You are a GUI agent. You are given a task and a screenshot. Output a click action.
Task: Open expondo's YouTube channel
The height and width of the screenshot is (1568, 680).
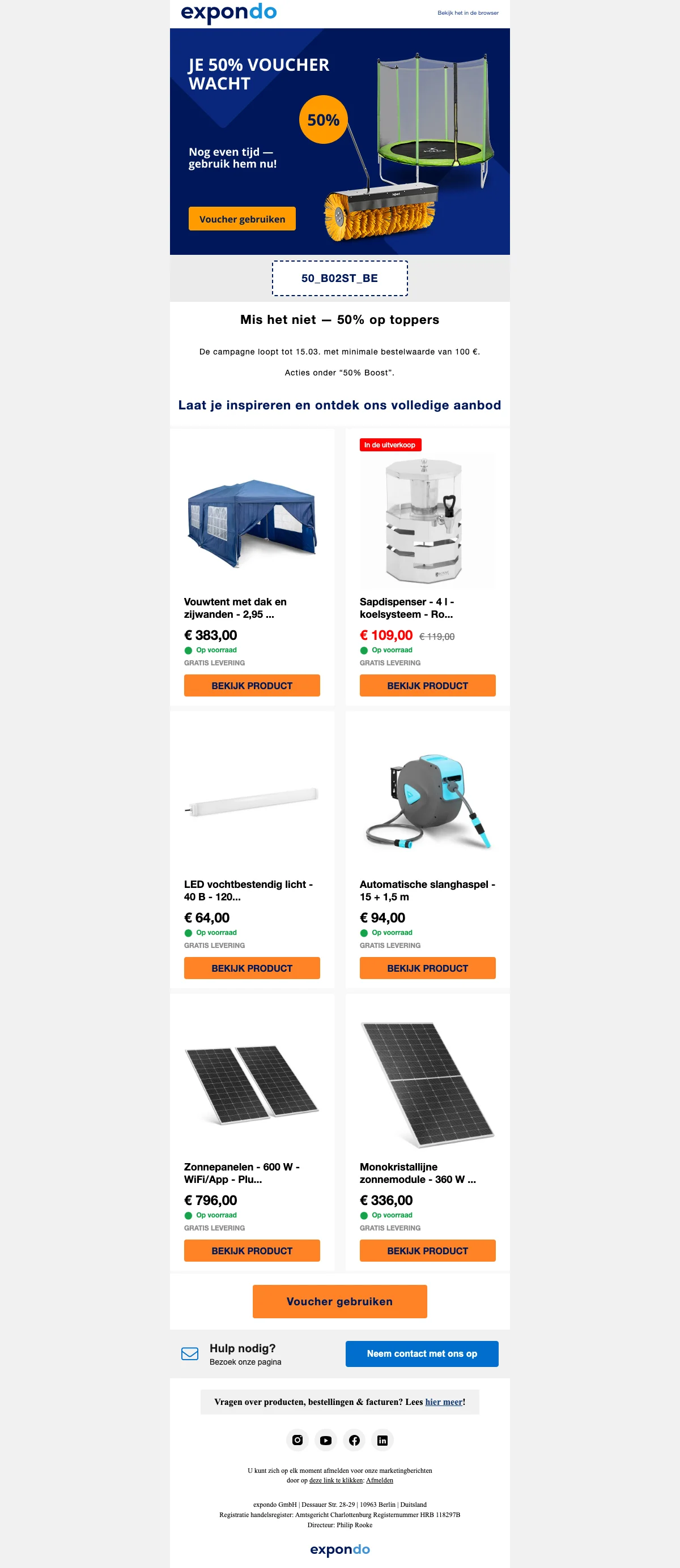[x=325, y=1440]
